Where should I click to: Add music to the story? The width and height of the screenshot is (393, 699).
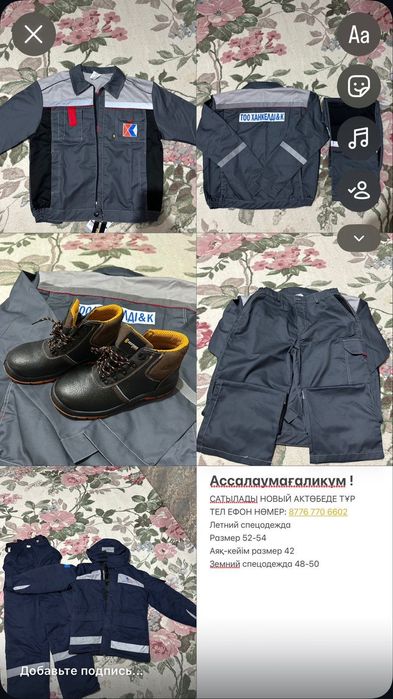pos(359,138)
